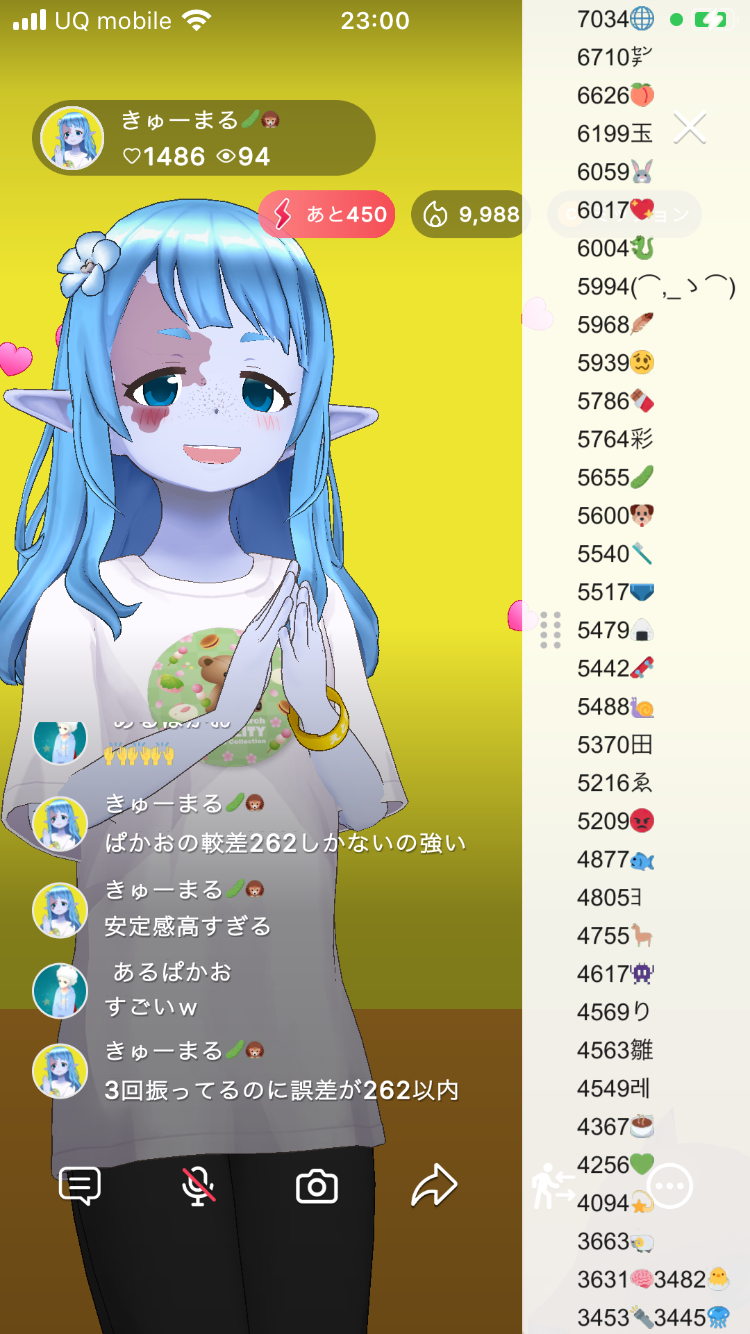Open streamer きゅーまる profile badge
The height and width of the screenshot is (1334, 750).
point(204,138)
